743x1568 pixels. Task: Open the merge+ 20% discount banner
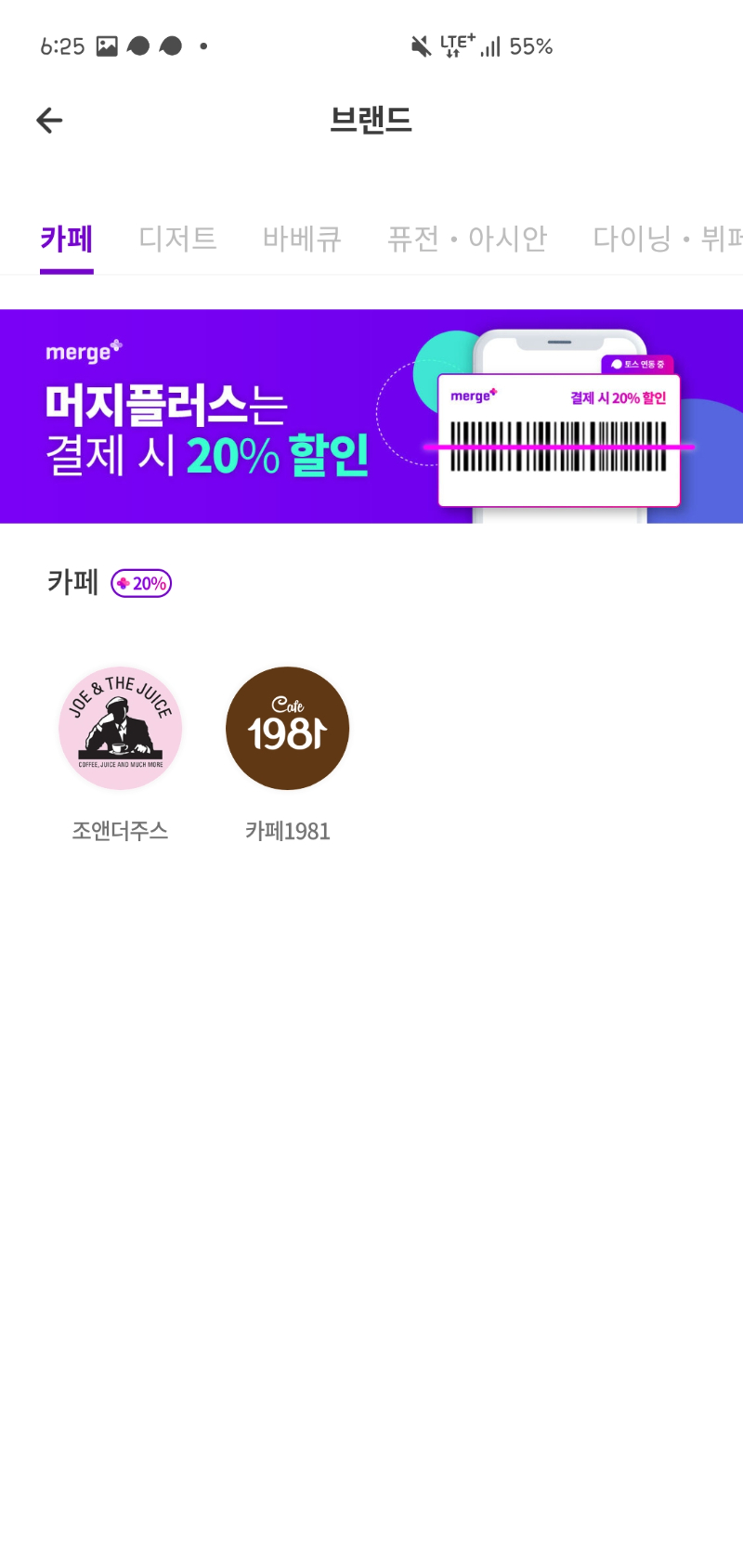pos(371,416)
